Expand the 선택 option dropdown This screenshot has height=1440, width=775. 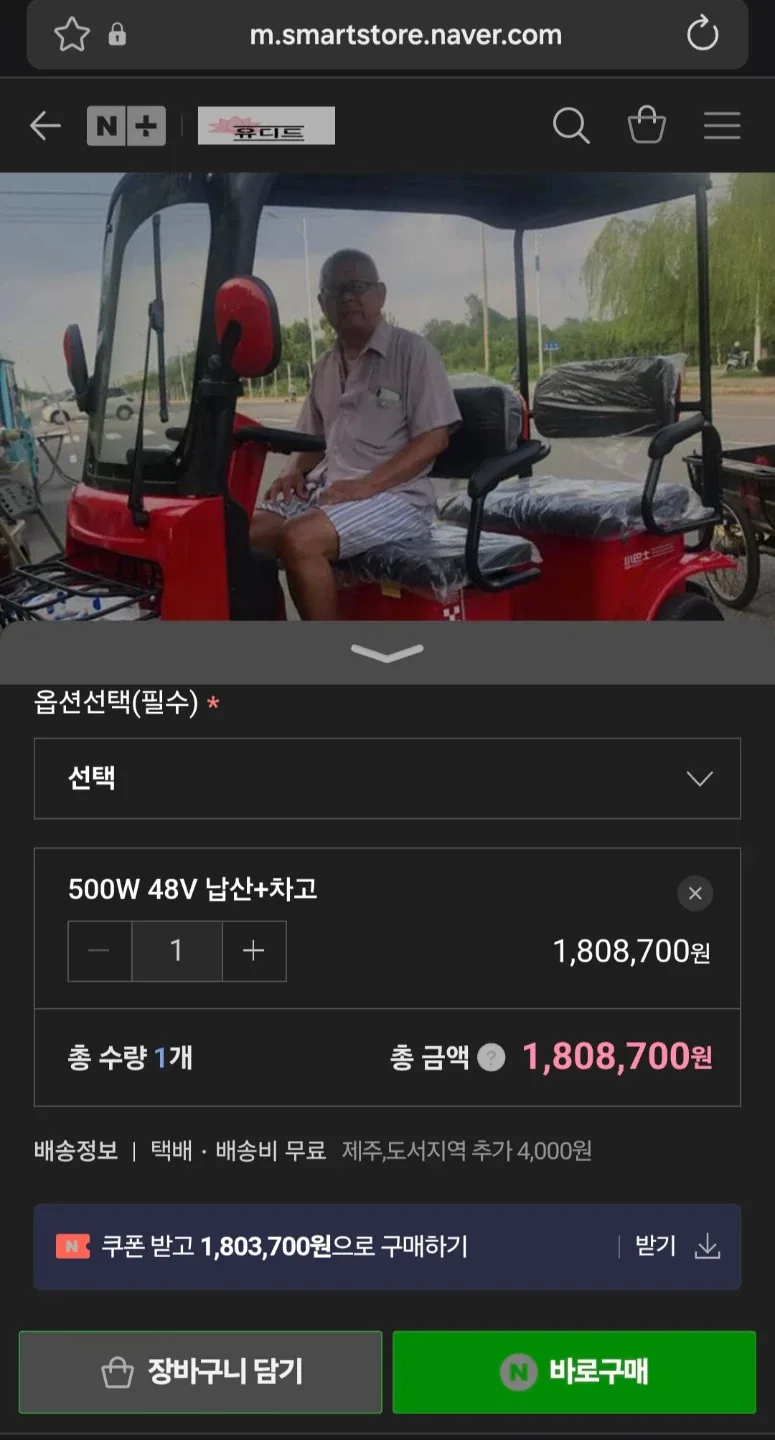pyautogui.click(x=387, y=779)
